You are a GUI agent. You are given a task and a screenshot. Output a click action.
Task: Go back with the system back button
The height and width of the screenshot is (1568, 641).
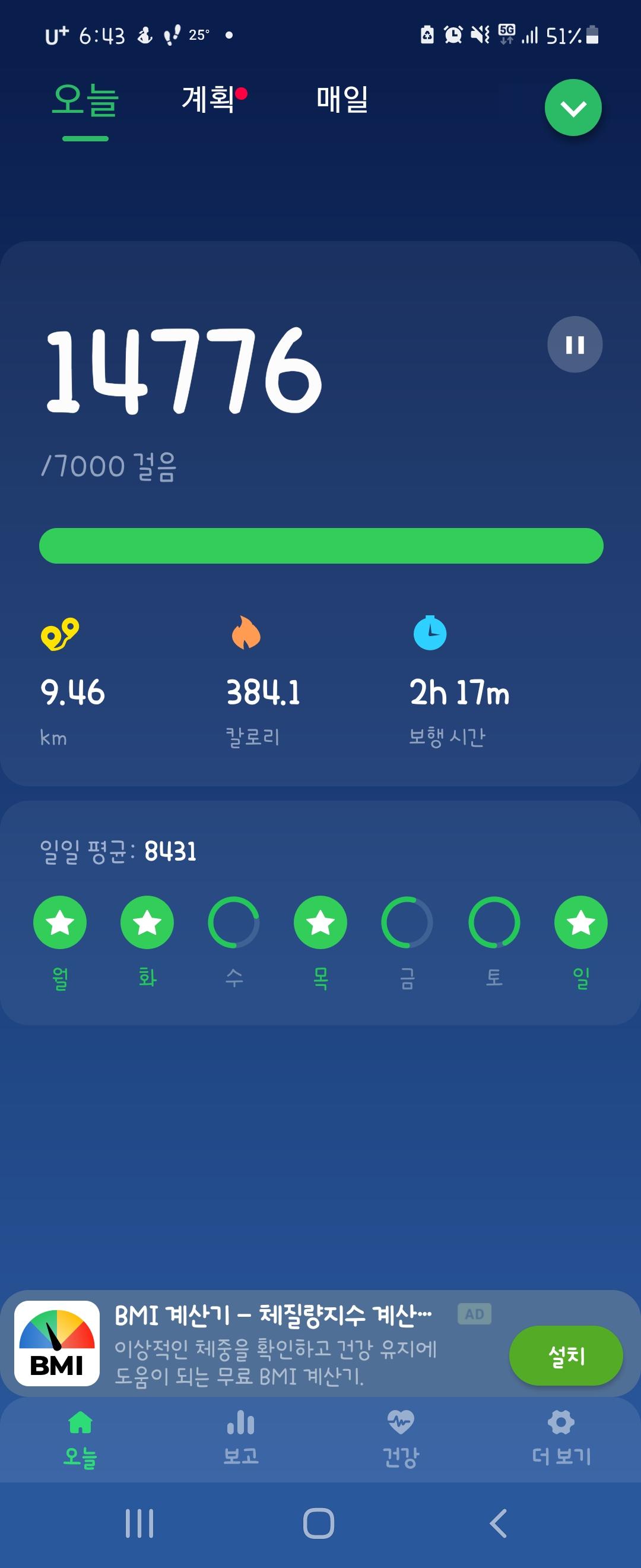pyautogui.click(x=498, y=1523)
